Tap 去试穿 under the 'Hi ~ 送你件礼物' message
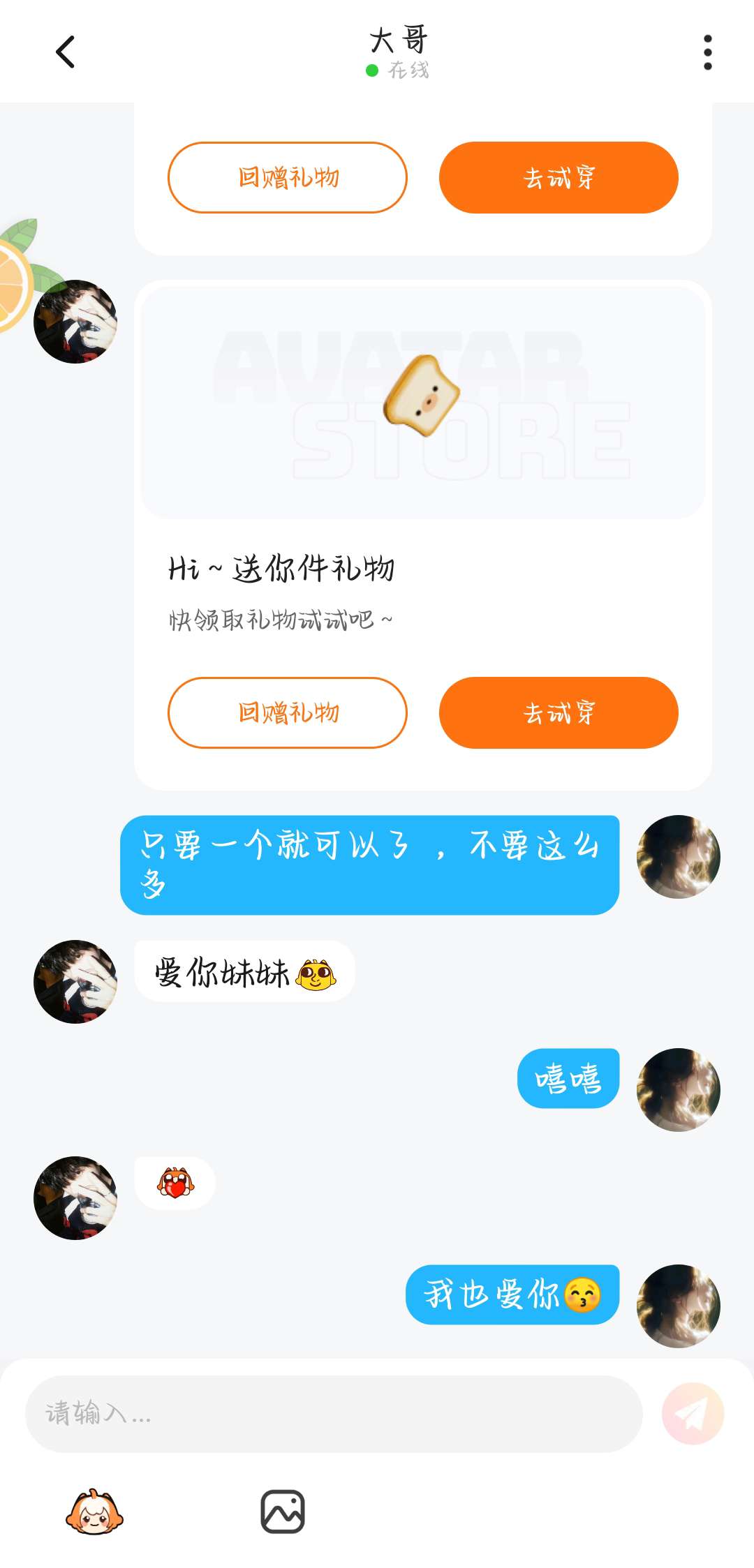Screen dimensions: 754x1568 coord(559,712)
